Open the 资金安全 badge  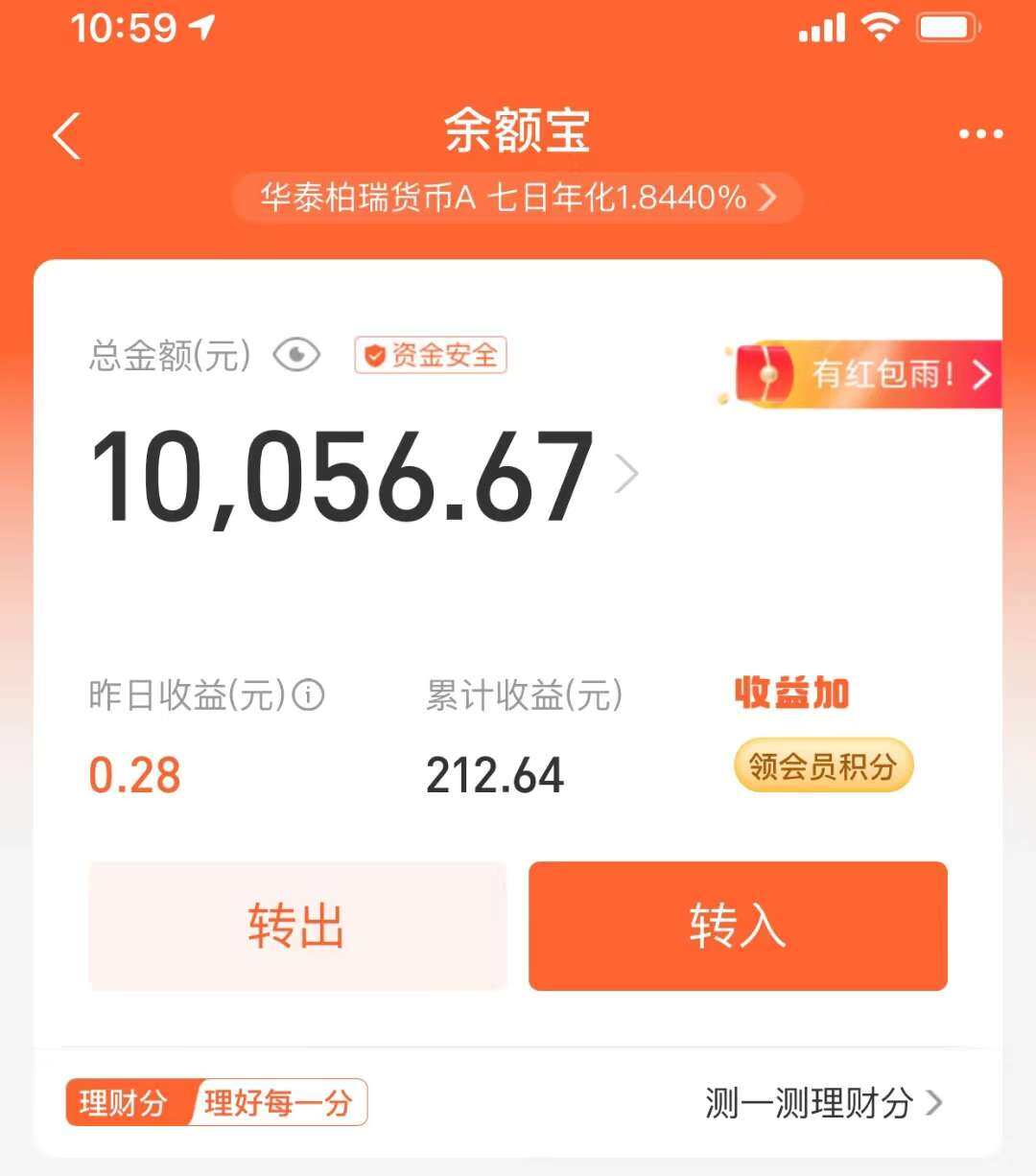[431, 356]
